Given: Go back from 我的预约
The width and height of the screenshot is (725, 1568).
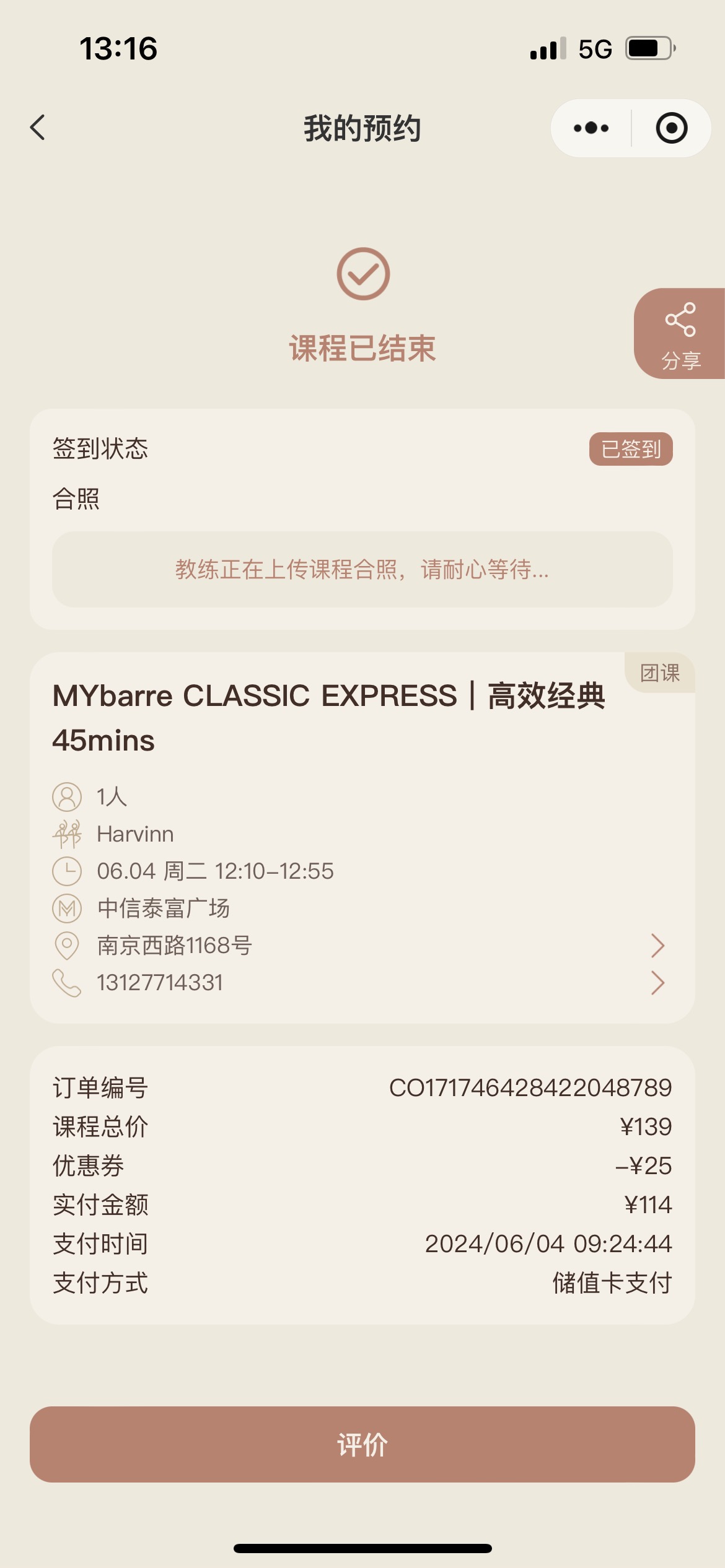Looking at the screenshot, I should [x=38, y=128].
